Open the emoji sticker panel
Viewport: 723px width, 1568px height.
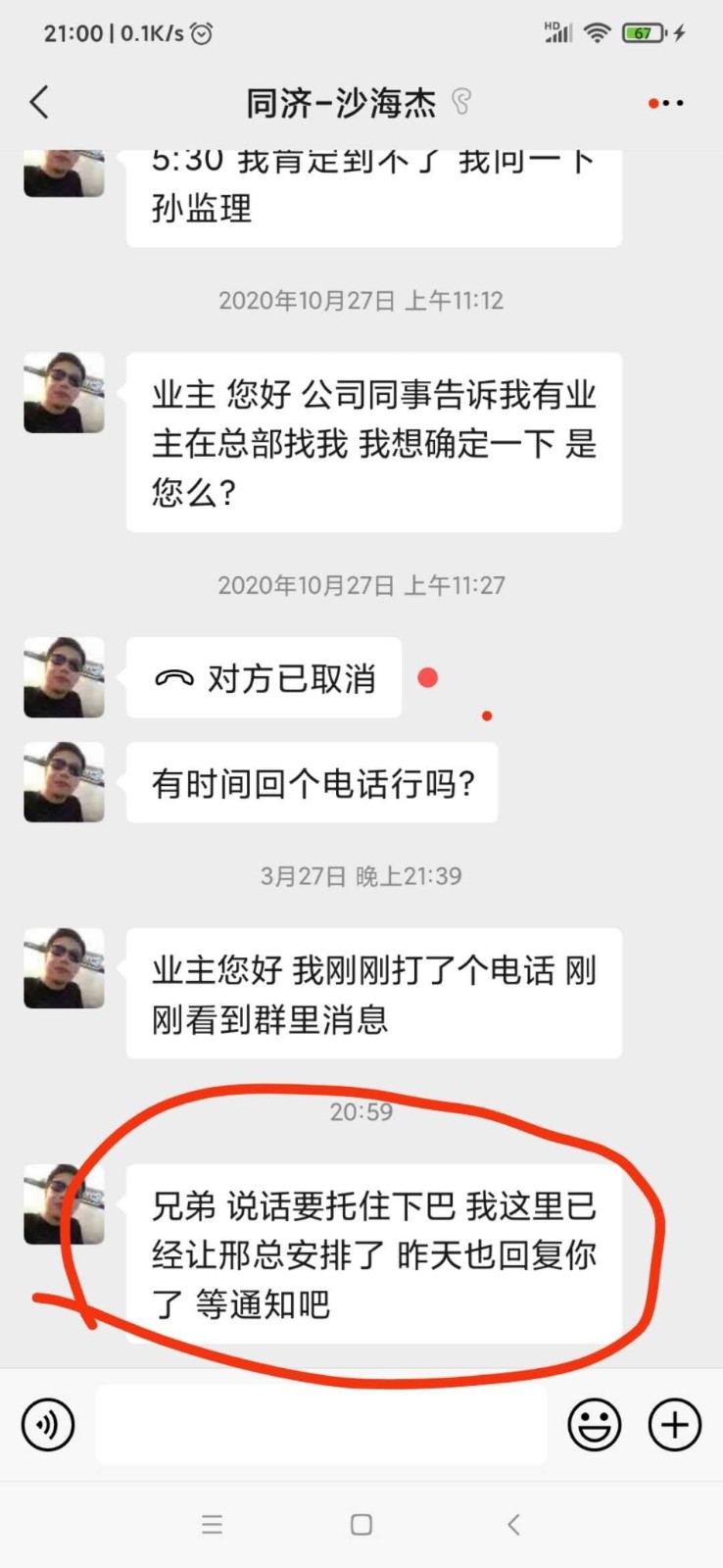click(x=594, y=1424)
